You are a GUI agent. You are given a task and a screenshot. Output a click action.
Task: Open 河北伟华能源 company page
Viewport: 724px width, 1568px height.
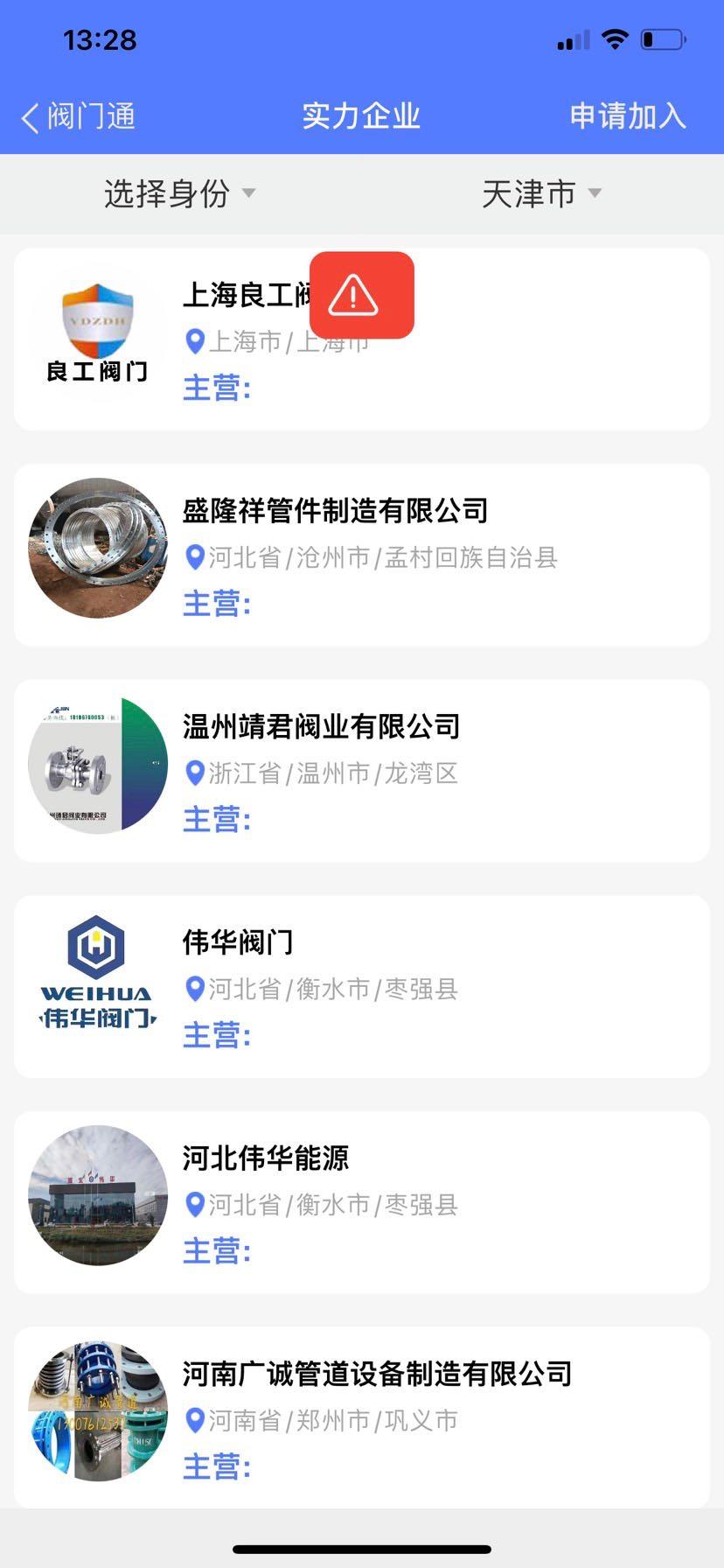362,1202
